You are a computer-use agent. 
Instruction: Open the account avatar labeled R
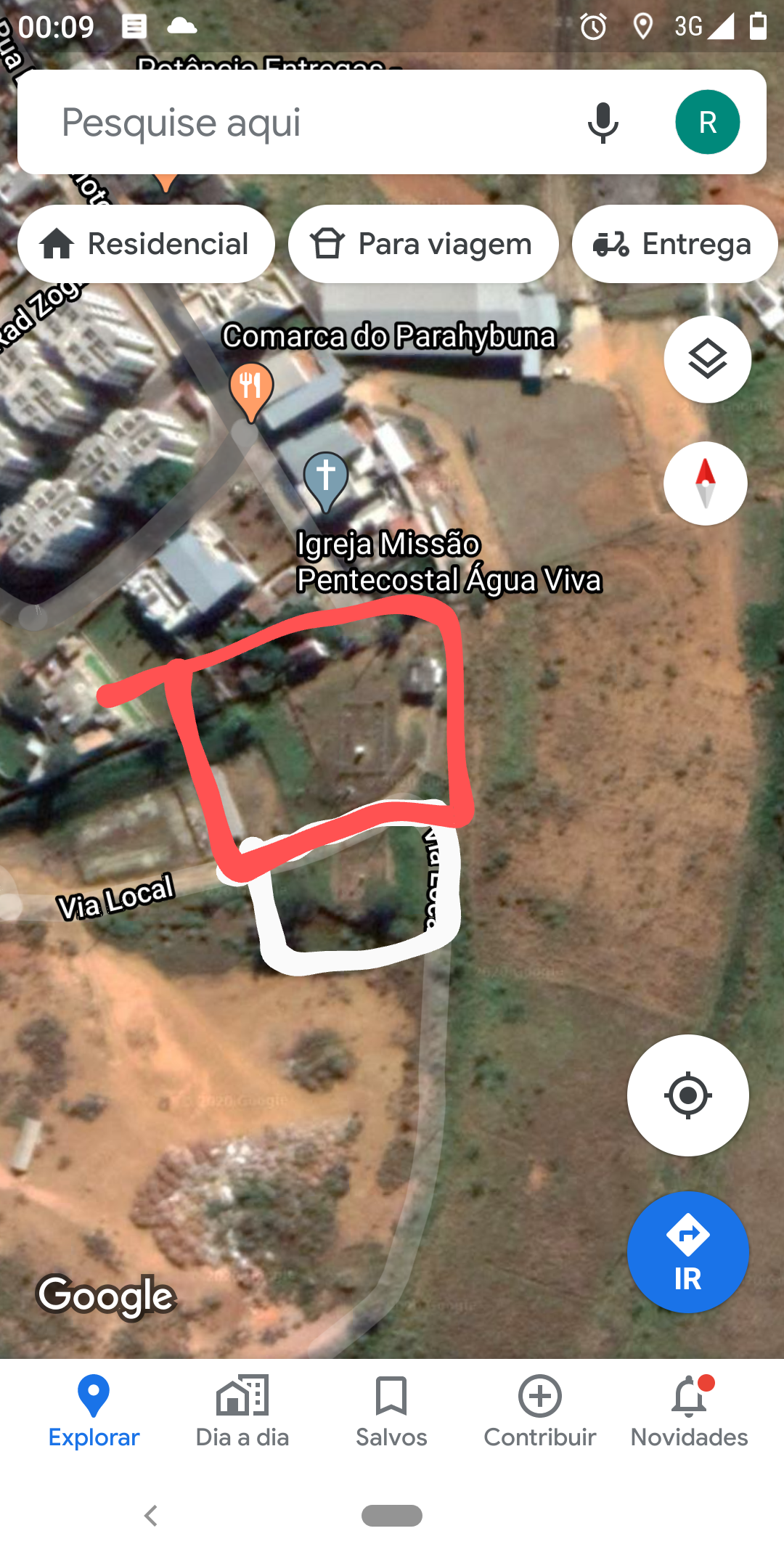point(708,122)
